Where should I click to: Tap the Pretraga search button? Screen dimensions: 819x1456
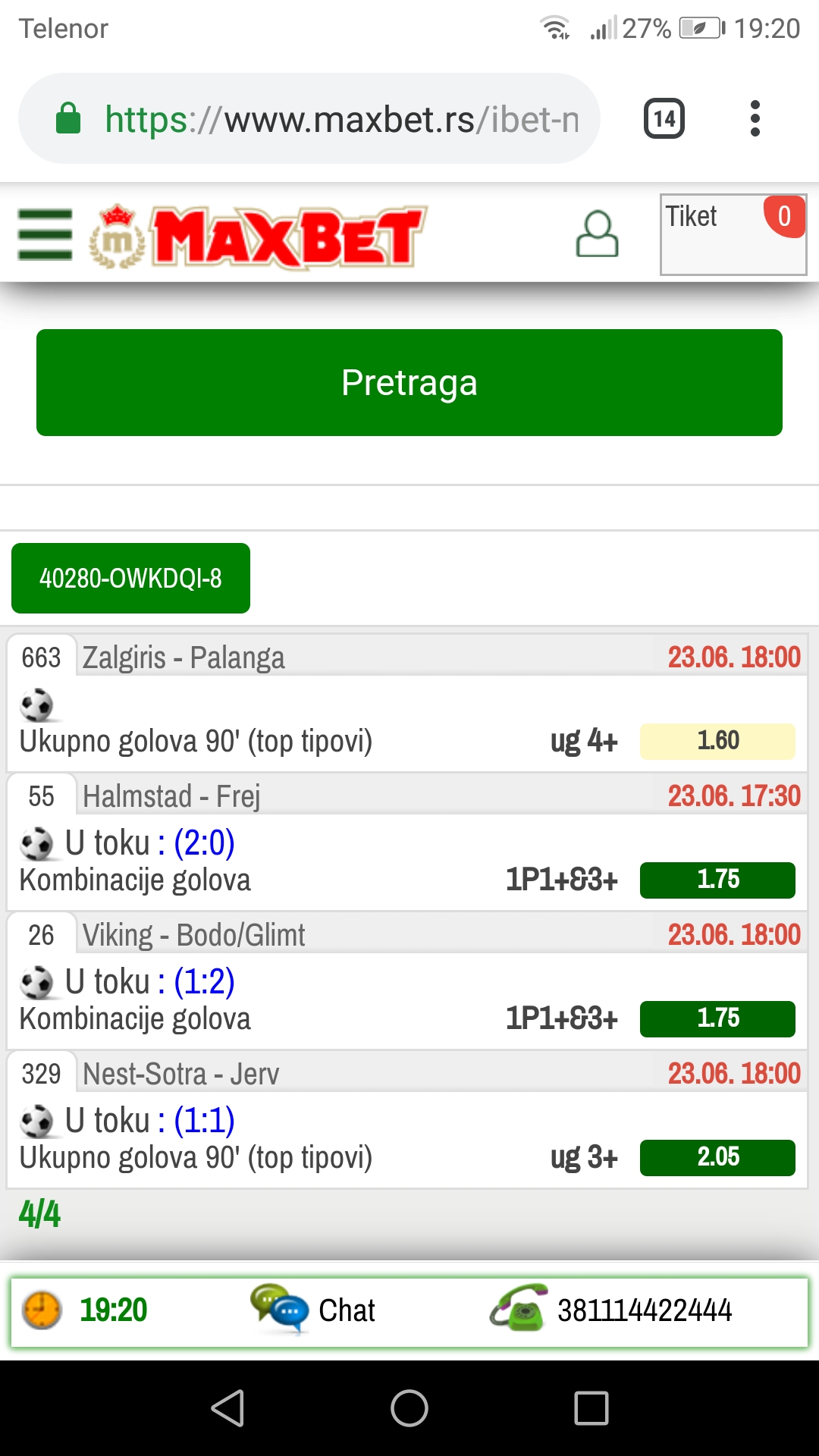coord(409,382)
